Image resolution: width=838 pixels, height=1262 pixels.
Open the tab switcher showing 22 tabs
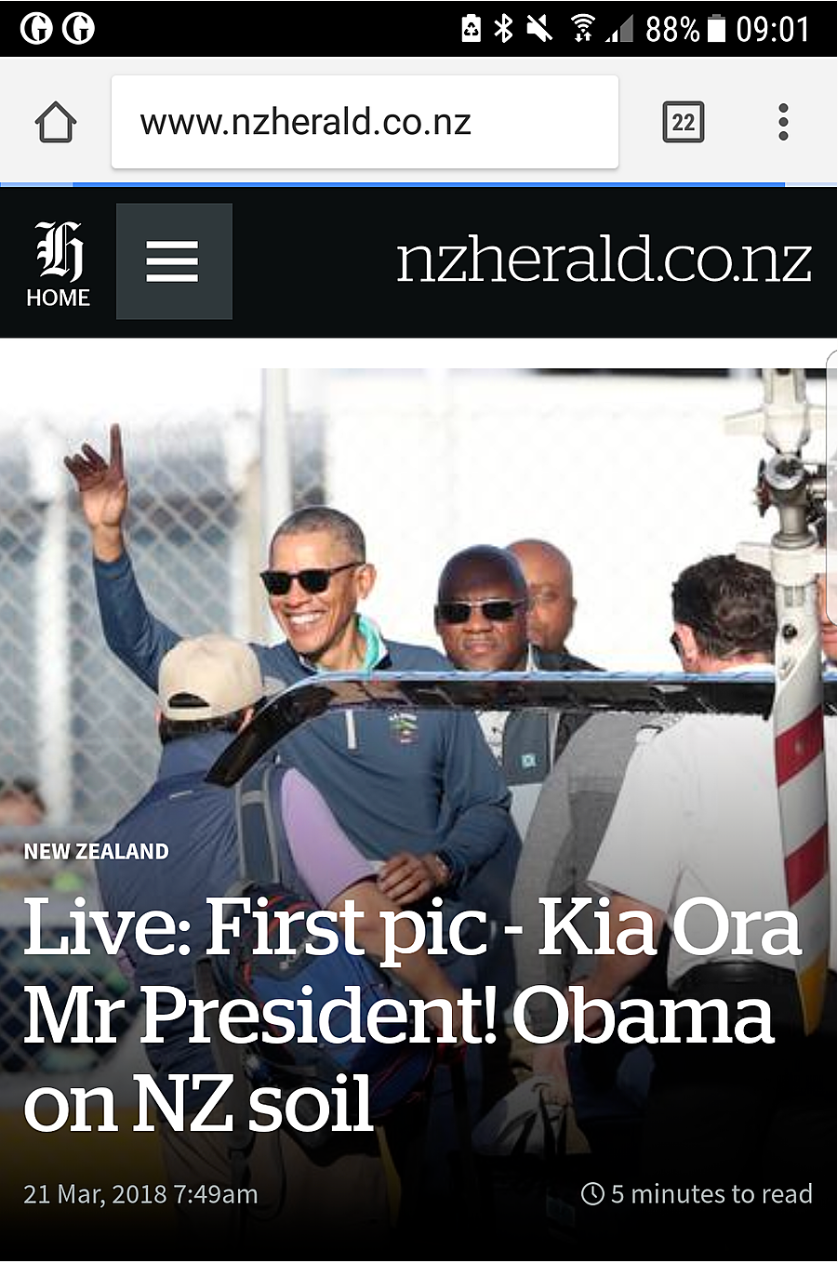[683, 123]
